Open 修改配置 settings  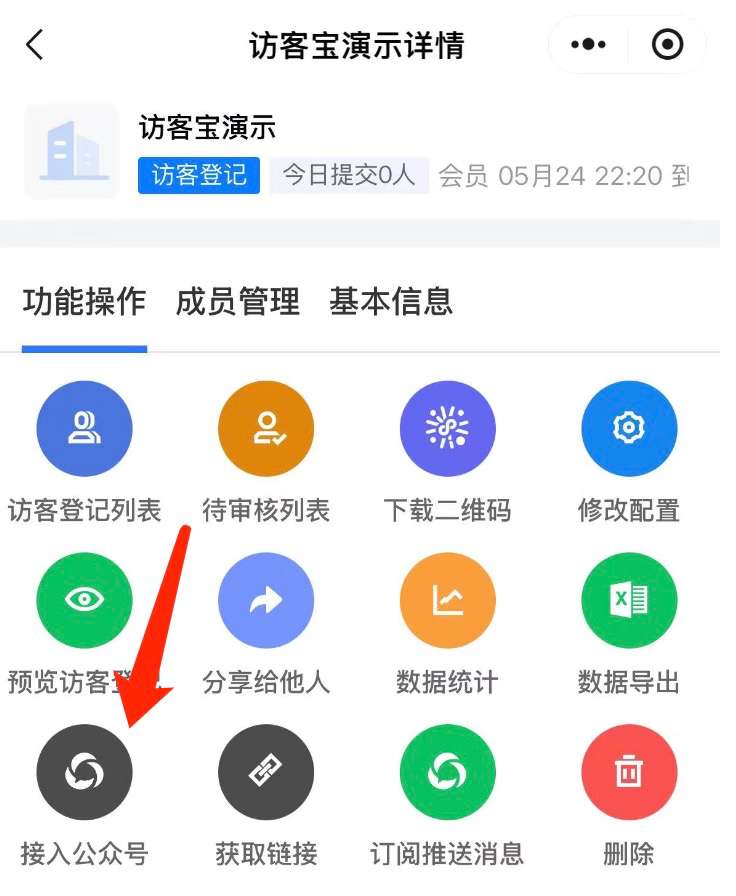click(x=629, y=429)
